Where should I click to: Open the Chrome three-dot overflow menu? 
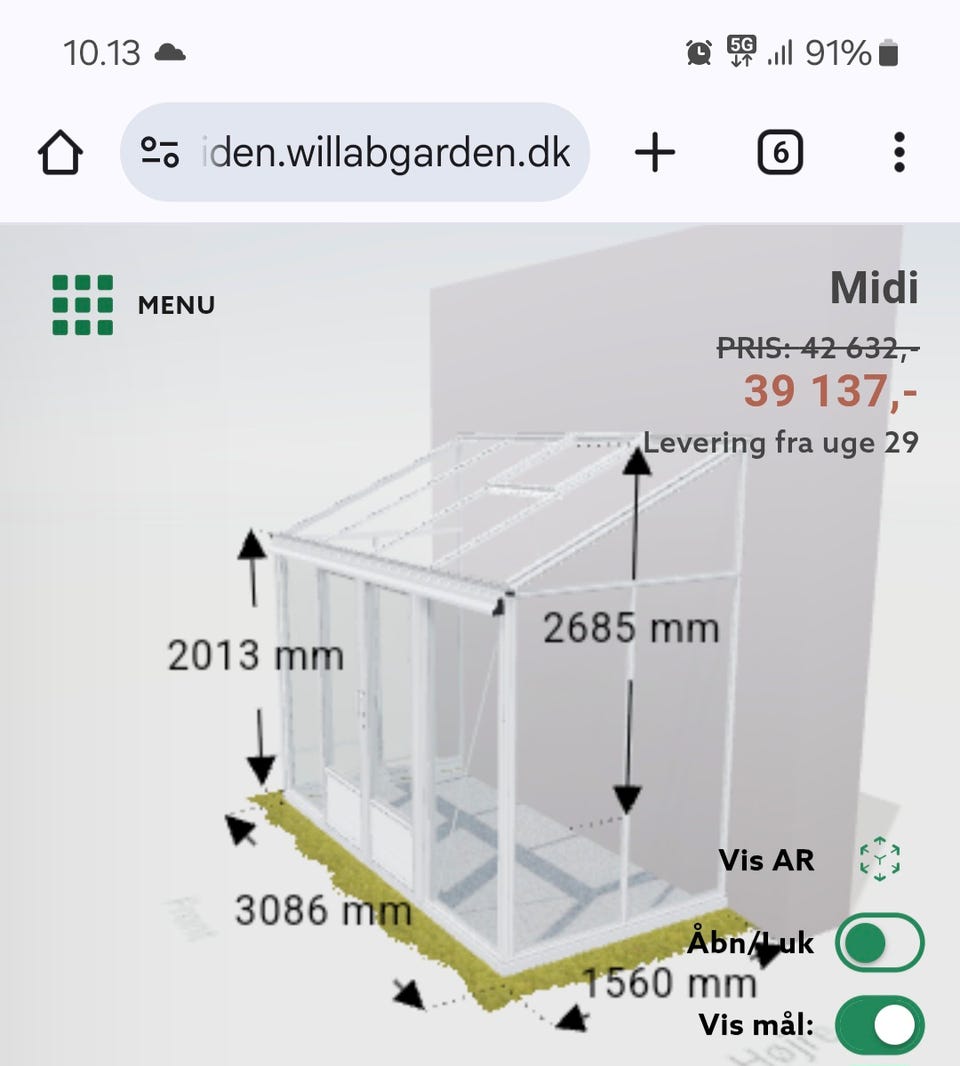coord(899,152)
